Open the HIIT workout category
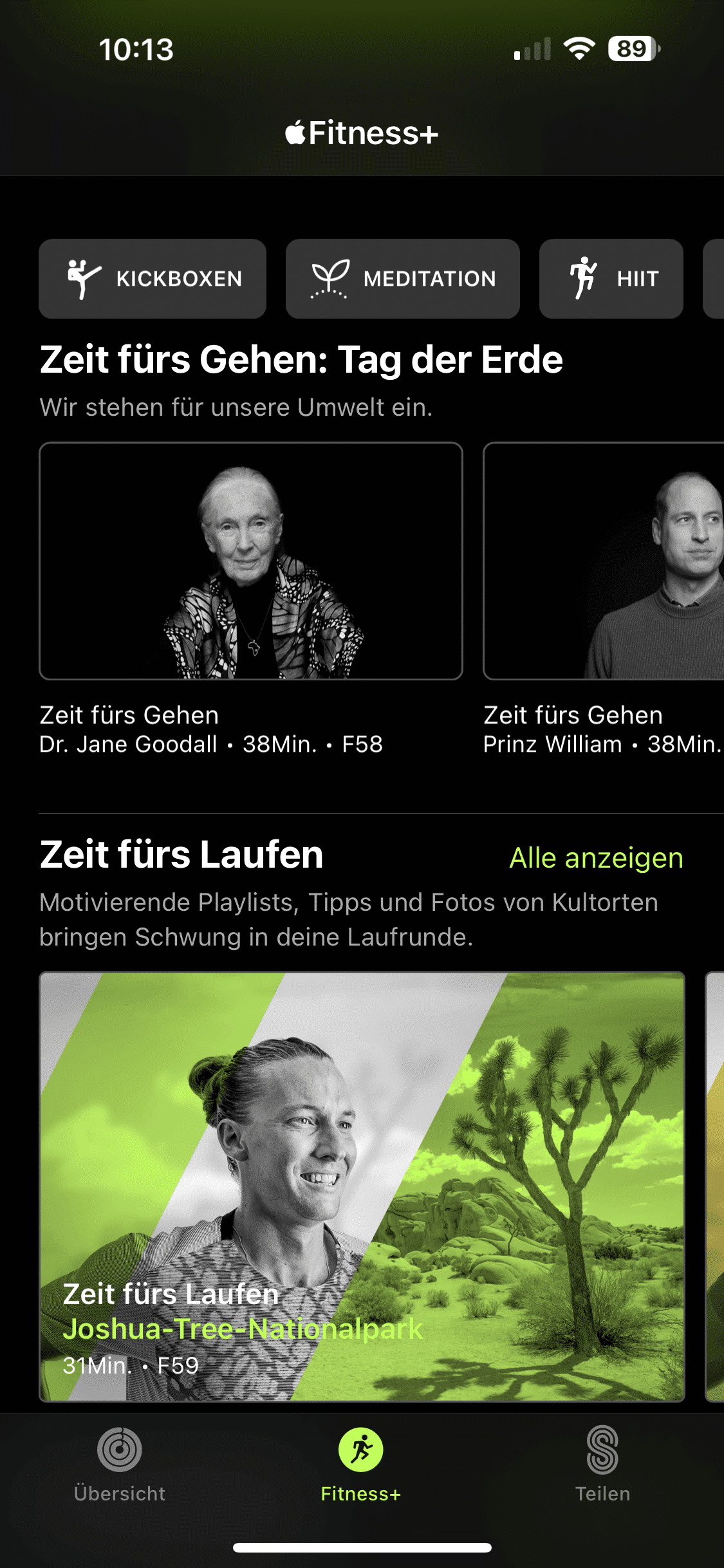The image size is (724, 1568). pos(611,279)
